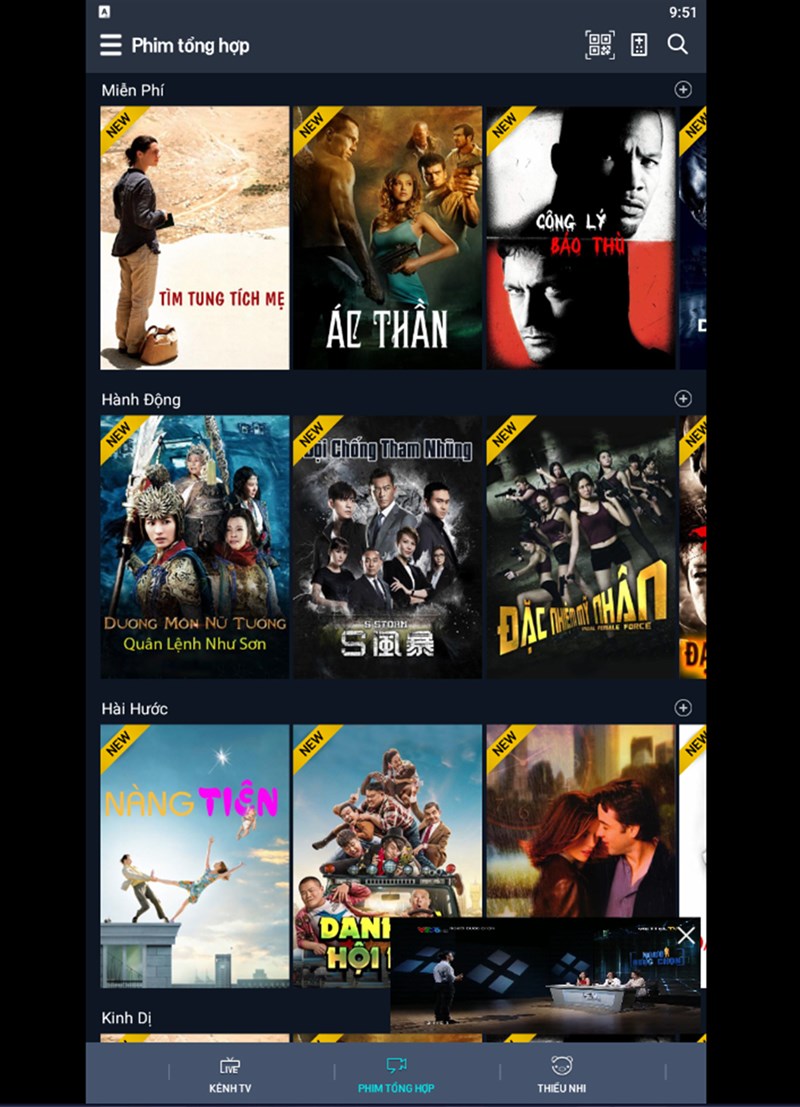Switch to the Kênh TV tab
The height and width of the screenshot is (1107, 800).
point(230,1075)
